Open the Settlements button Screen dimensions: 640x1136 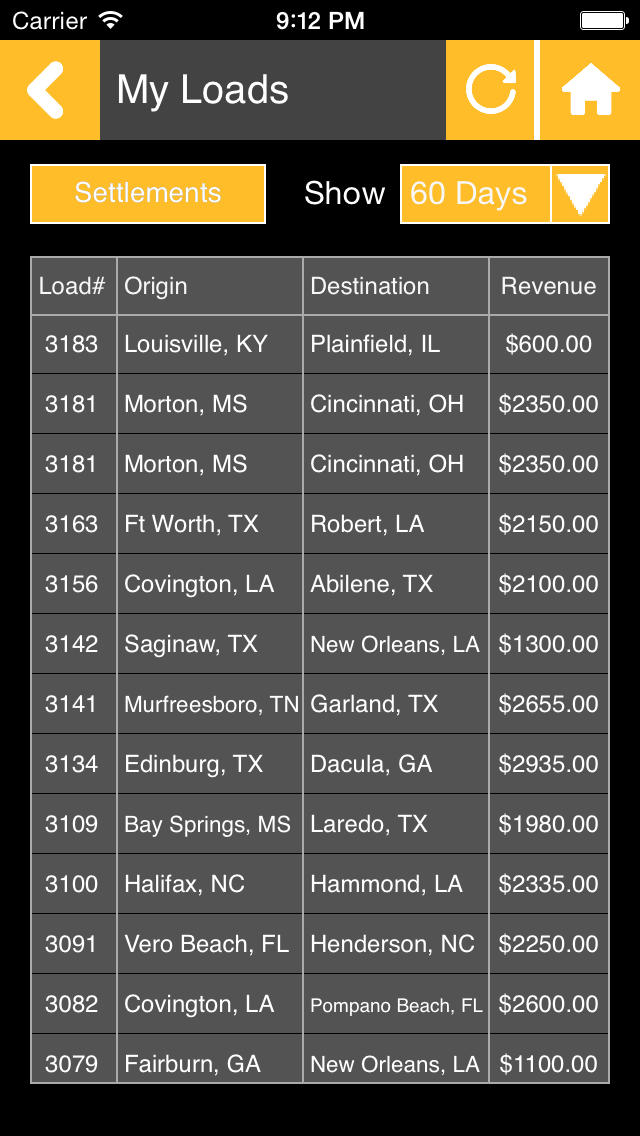click(x=148, y=193)
